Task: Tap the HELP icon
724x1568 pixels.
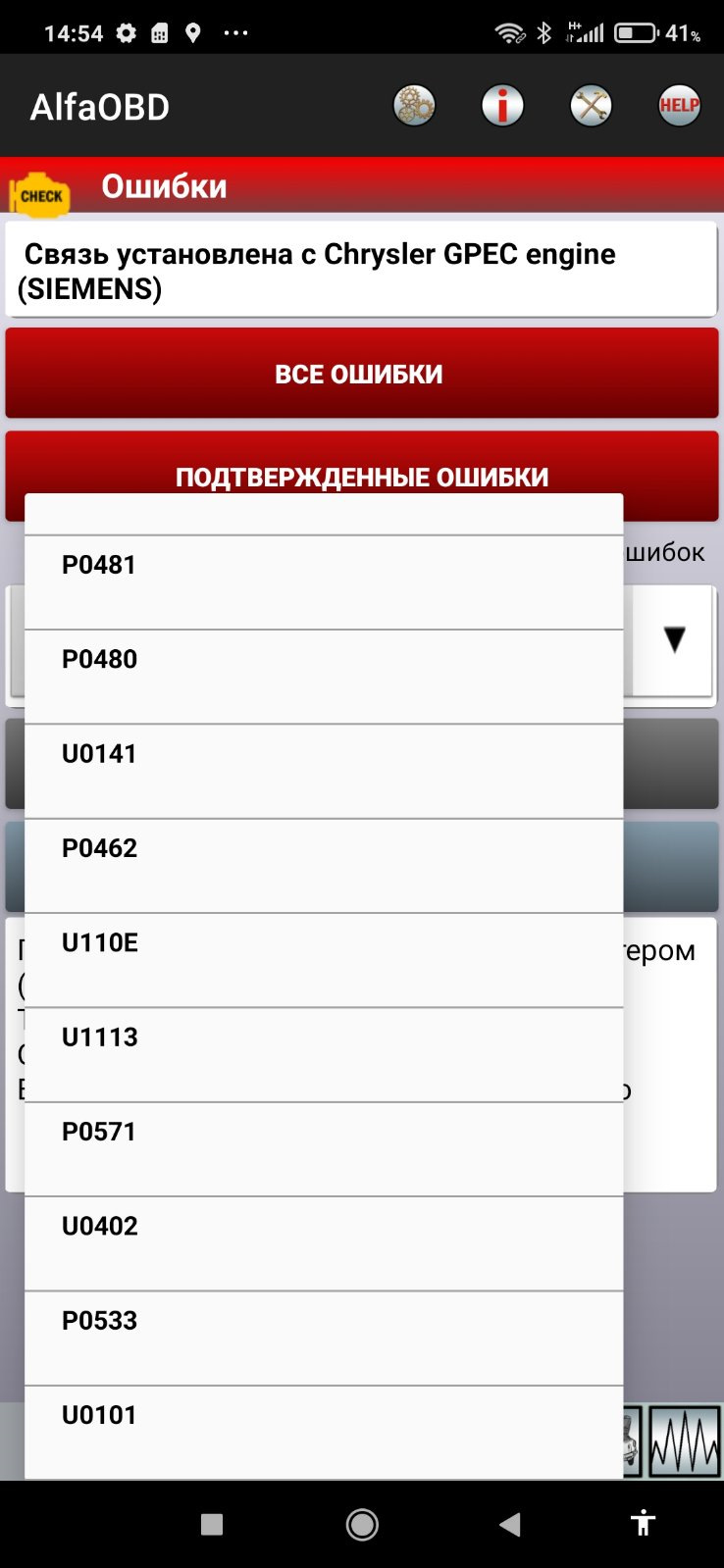Action: (x=678, y=105)
